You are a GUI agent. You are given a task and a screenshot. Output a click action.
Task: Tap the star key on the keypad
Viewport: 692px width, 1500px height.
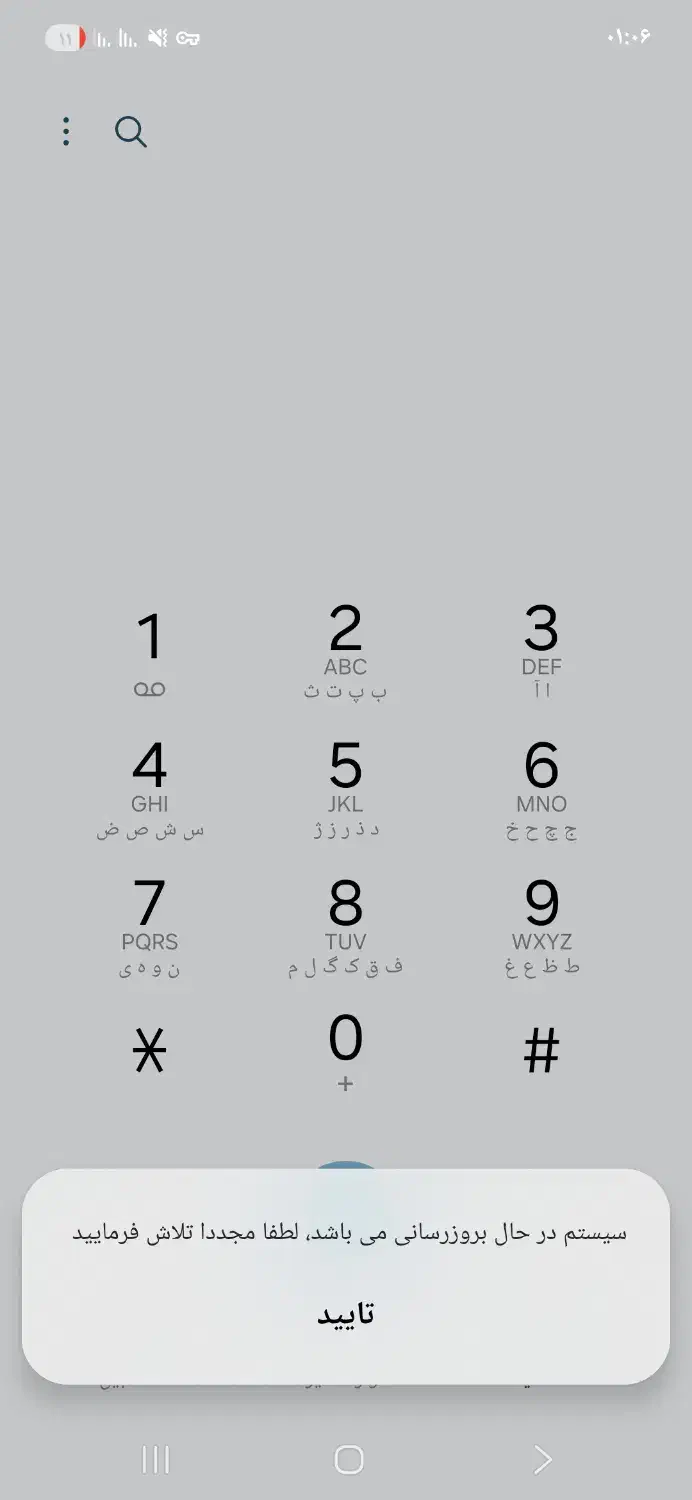click(x=150, y=1051)
